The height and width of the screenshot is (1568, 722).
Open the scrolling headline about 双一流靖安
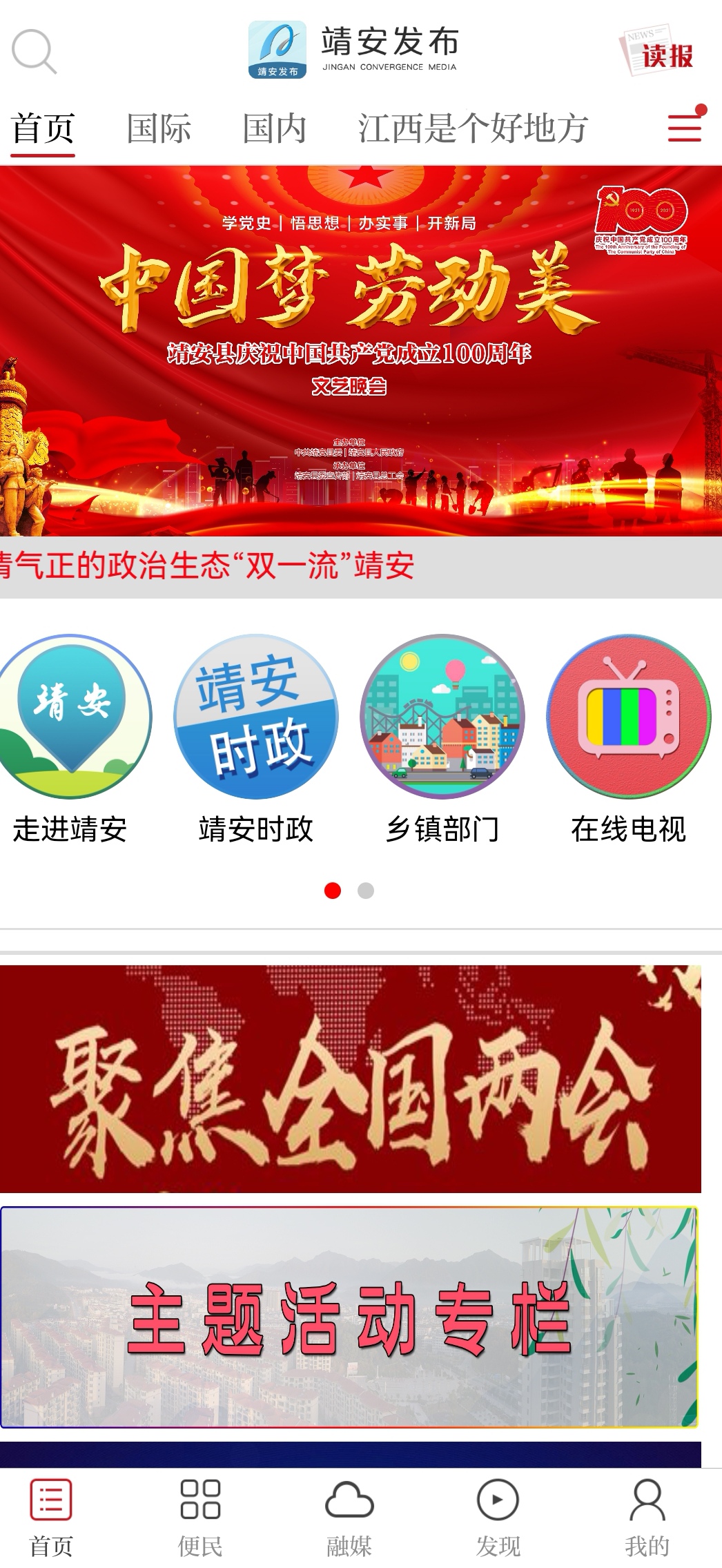[207, 565]
